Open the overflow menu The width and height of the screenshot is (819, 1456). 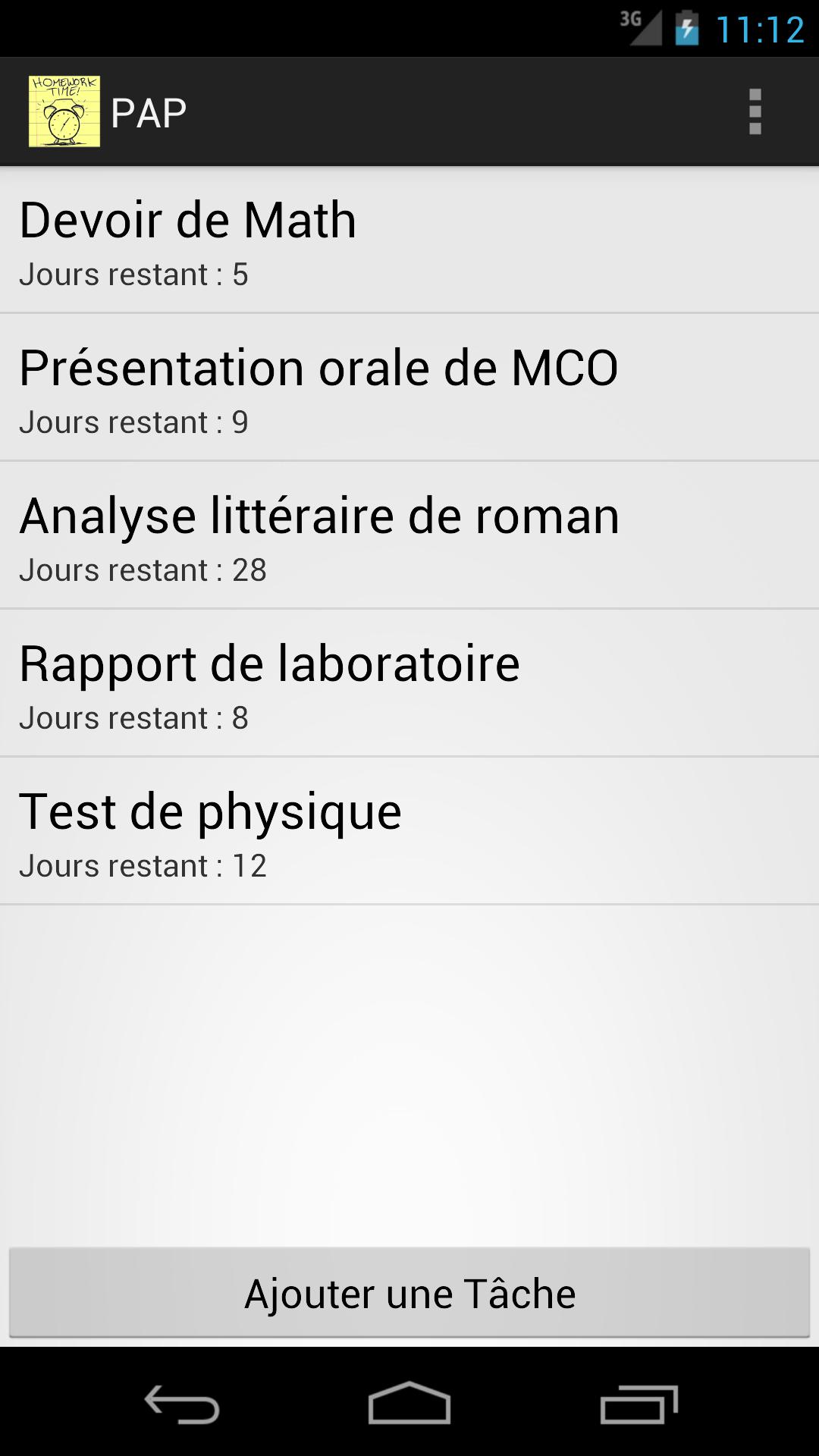755,111
